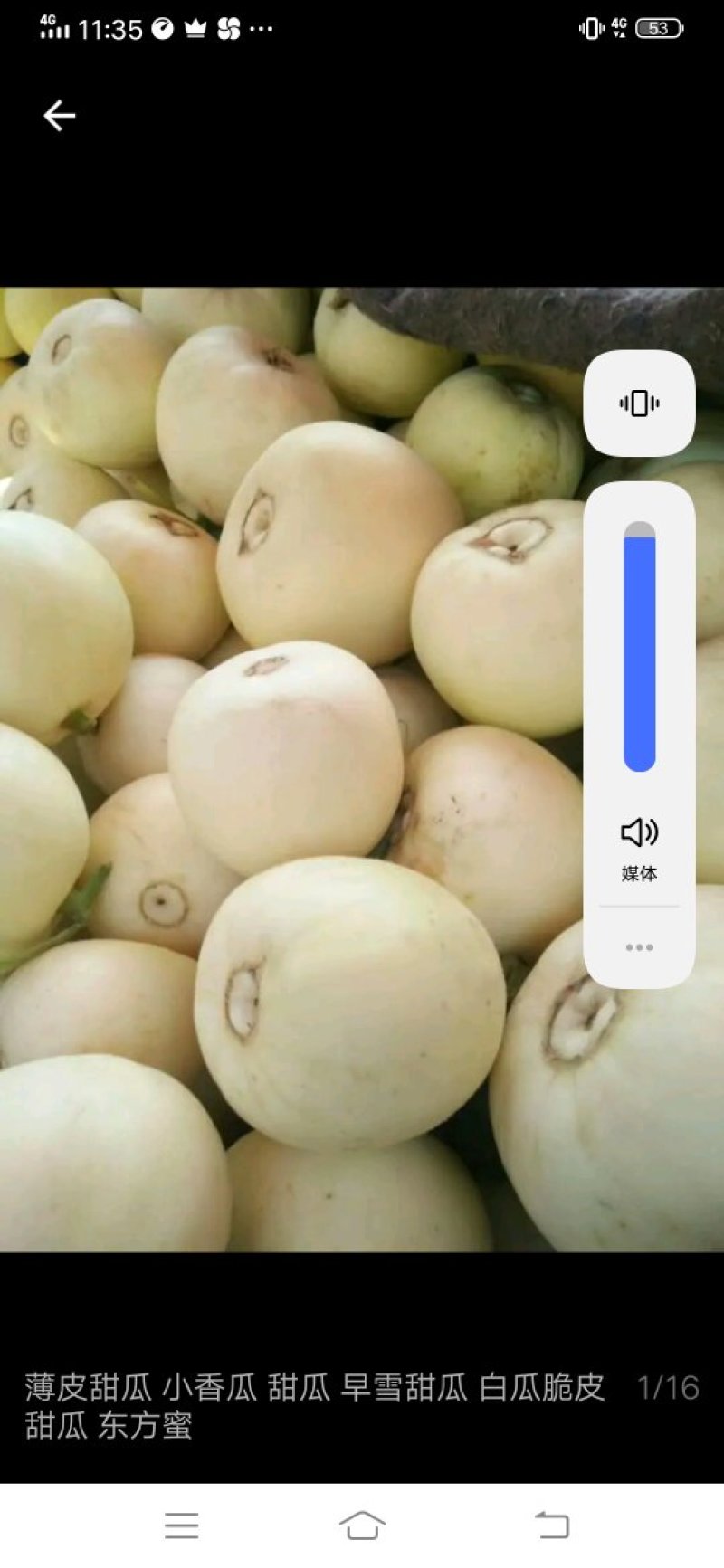Toggle vibrate mode in the volume panel
The width and height of the screenshot is (724, 1568).
[x=639, y=404]
